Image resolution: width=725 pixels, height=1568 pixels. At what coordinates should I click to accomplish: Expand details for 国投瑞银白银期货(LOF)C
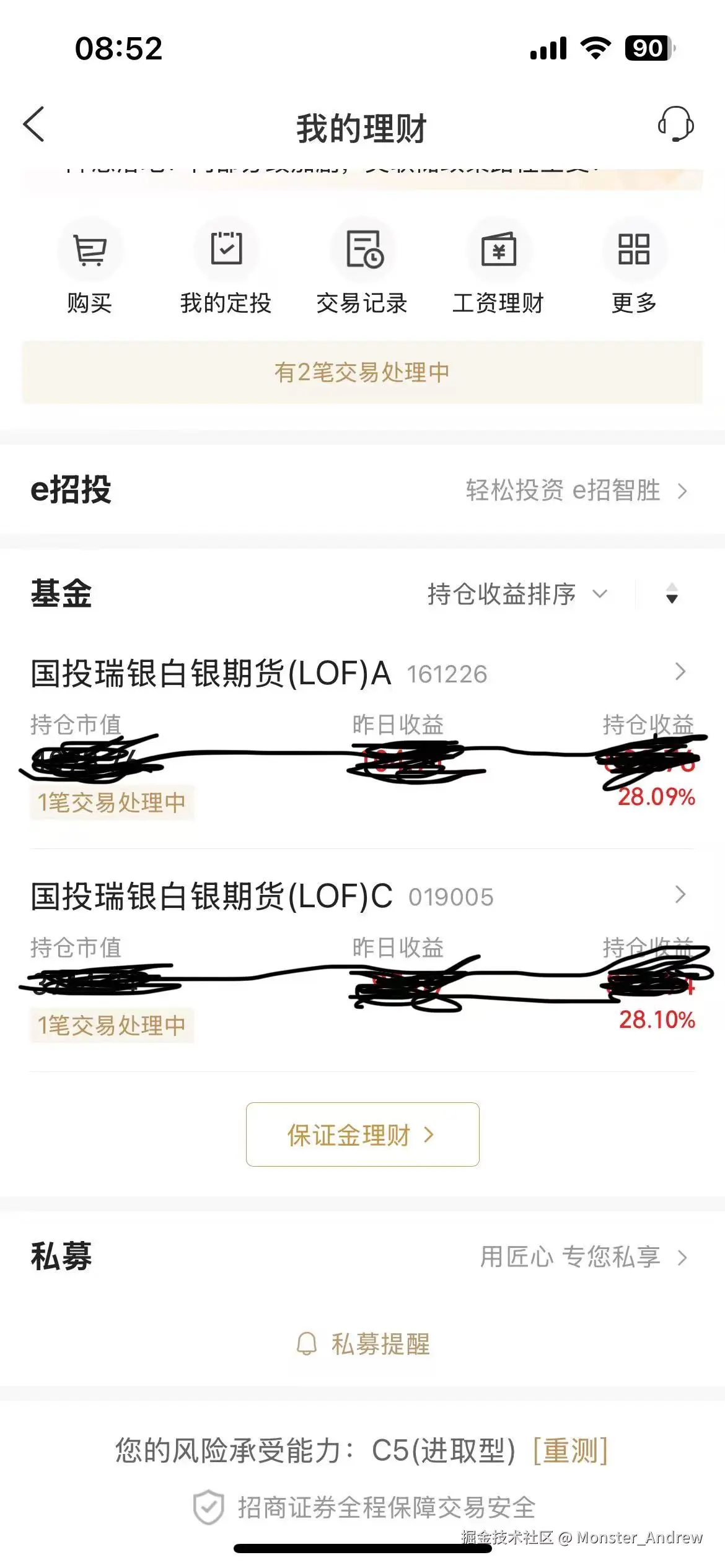coord(680,894)
